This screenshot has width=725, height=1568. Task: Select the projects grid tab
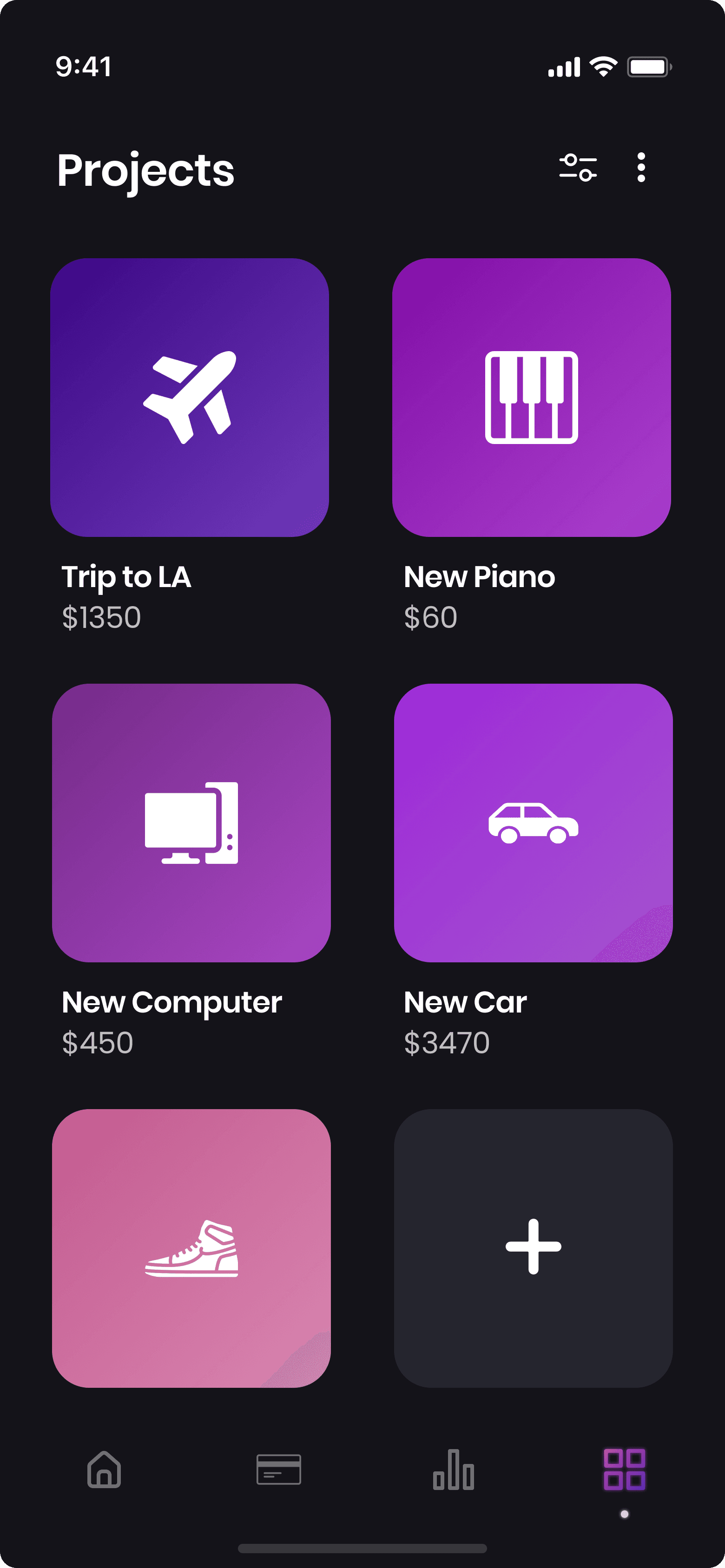[625, 1470]
